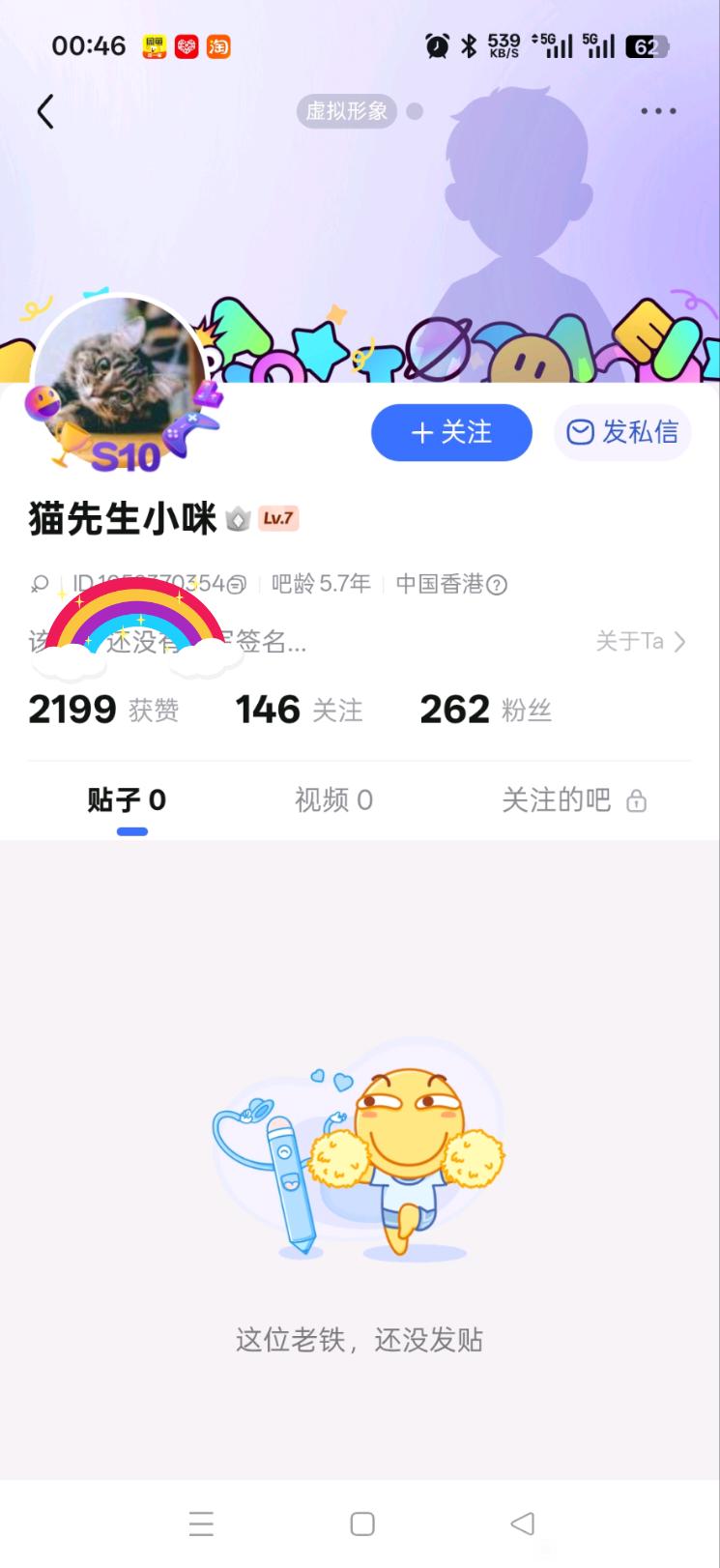The width and height of the screenshot is (720, 1568).
Task: Copy the user ID number
Action: click(x=237, y=584)
